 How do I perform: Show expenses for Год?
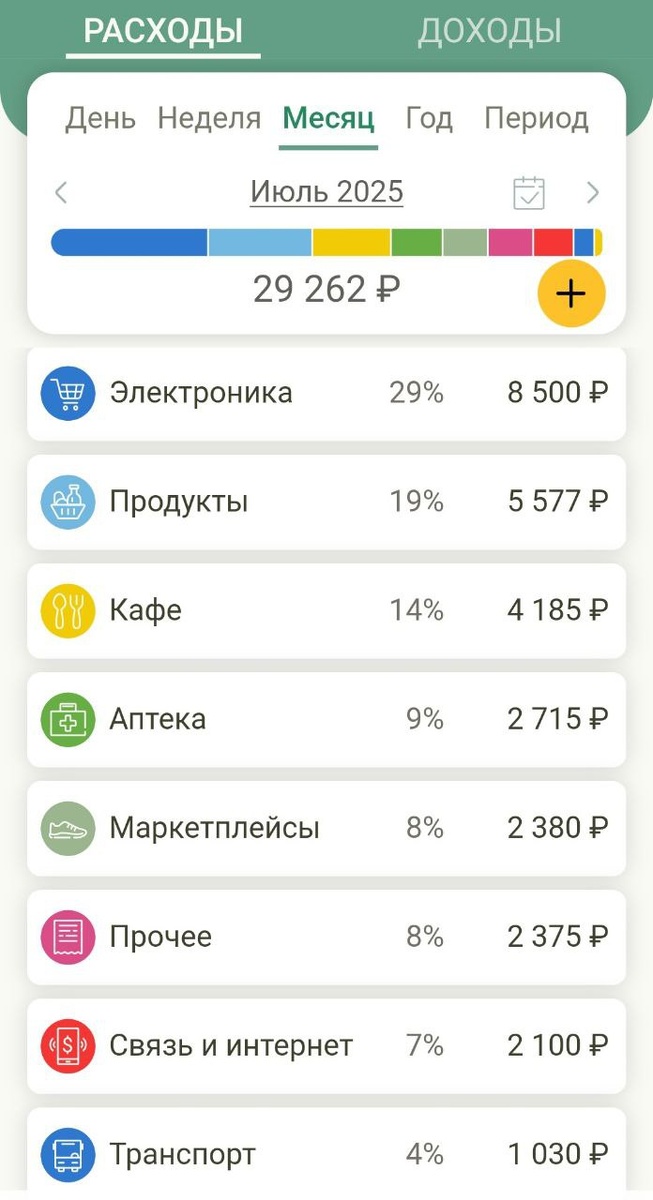click(429, 119)
